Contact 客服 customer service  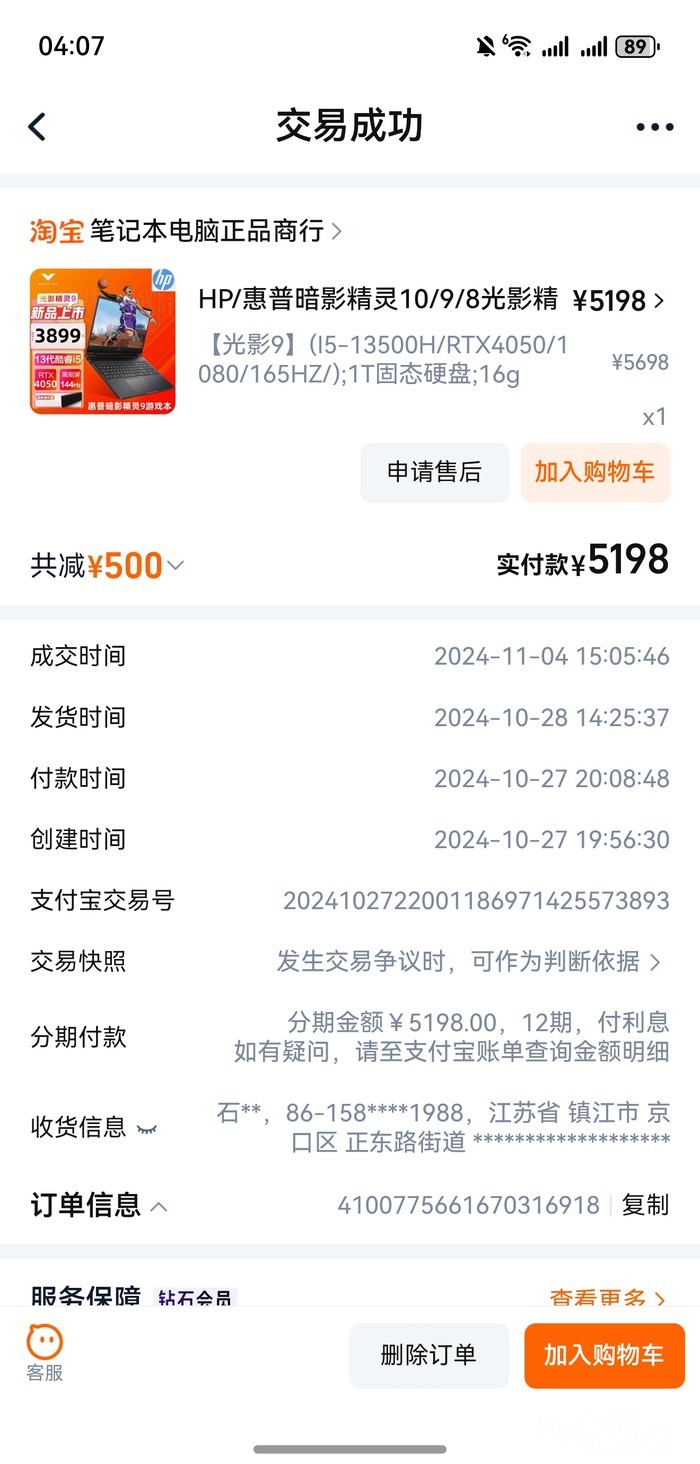click(x=45, y=1353)
